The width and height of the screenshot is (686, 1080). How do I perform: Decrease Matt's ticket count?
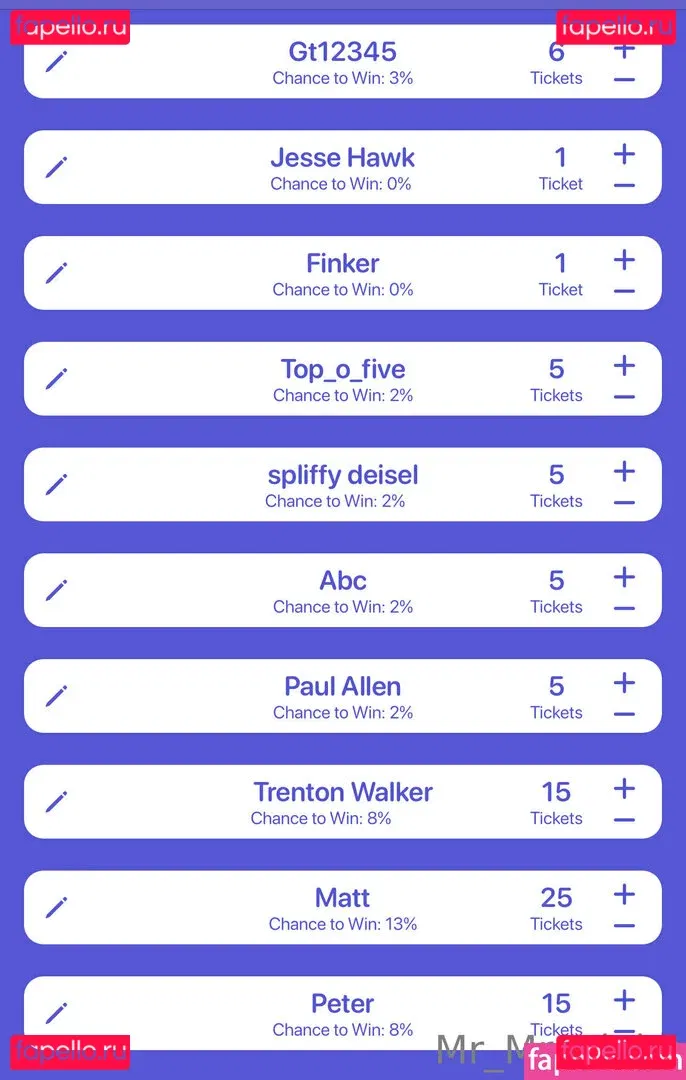point(624,926)
